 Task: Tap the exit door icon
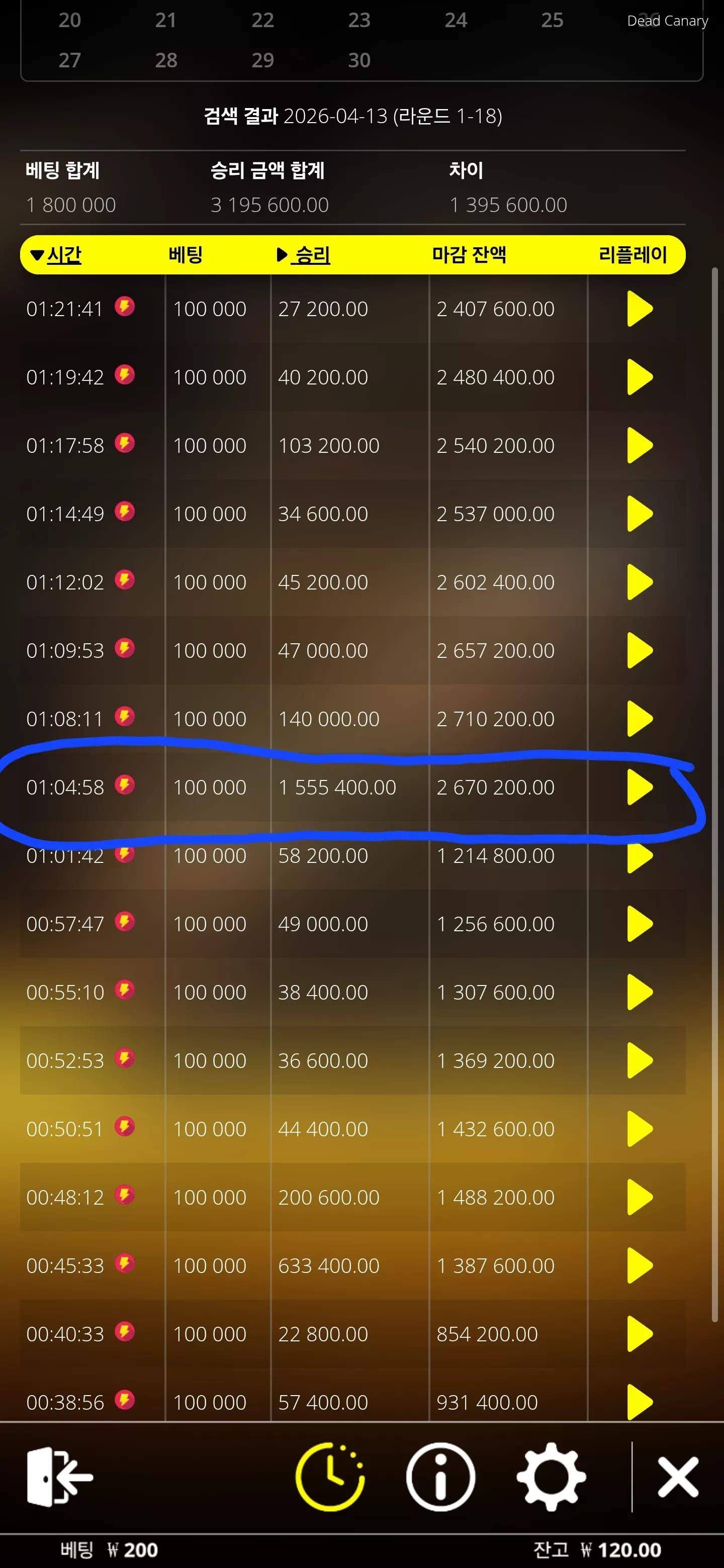pyautogui.click(x=60, y=1478)
